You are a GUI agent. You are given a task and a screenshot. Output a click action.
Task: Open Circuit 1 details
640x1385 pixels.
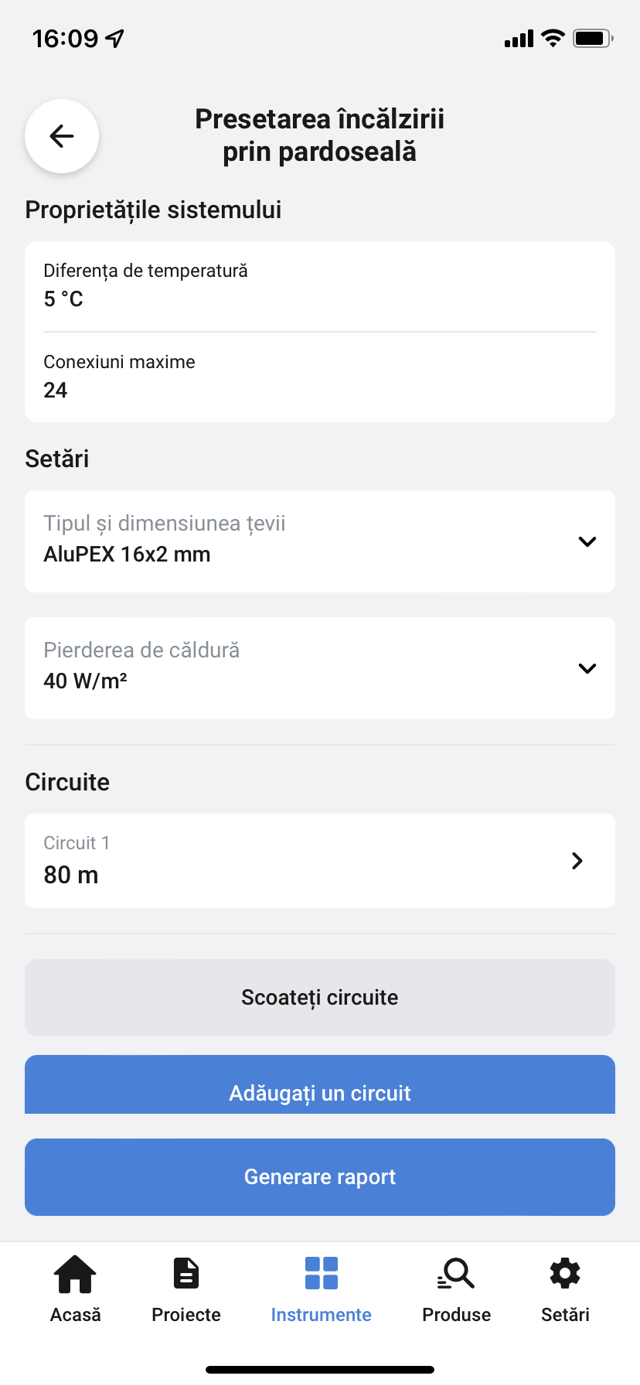[x=319, y=861]
